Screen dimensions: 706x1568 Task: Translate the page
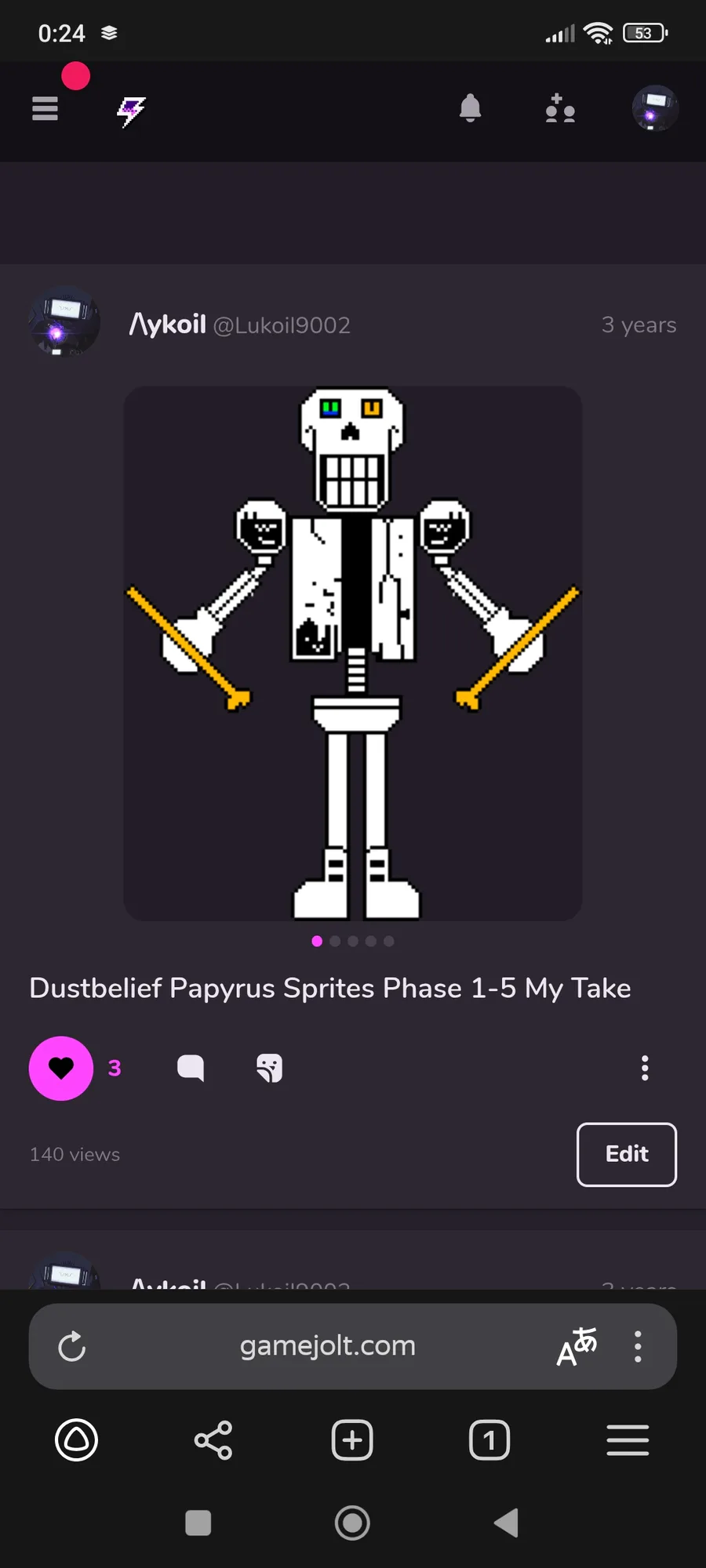point(577,1346)
